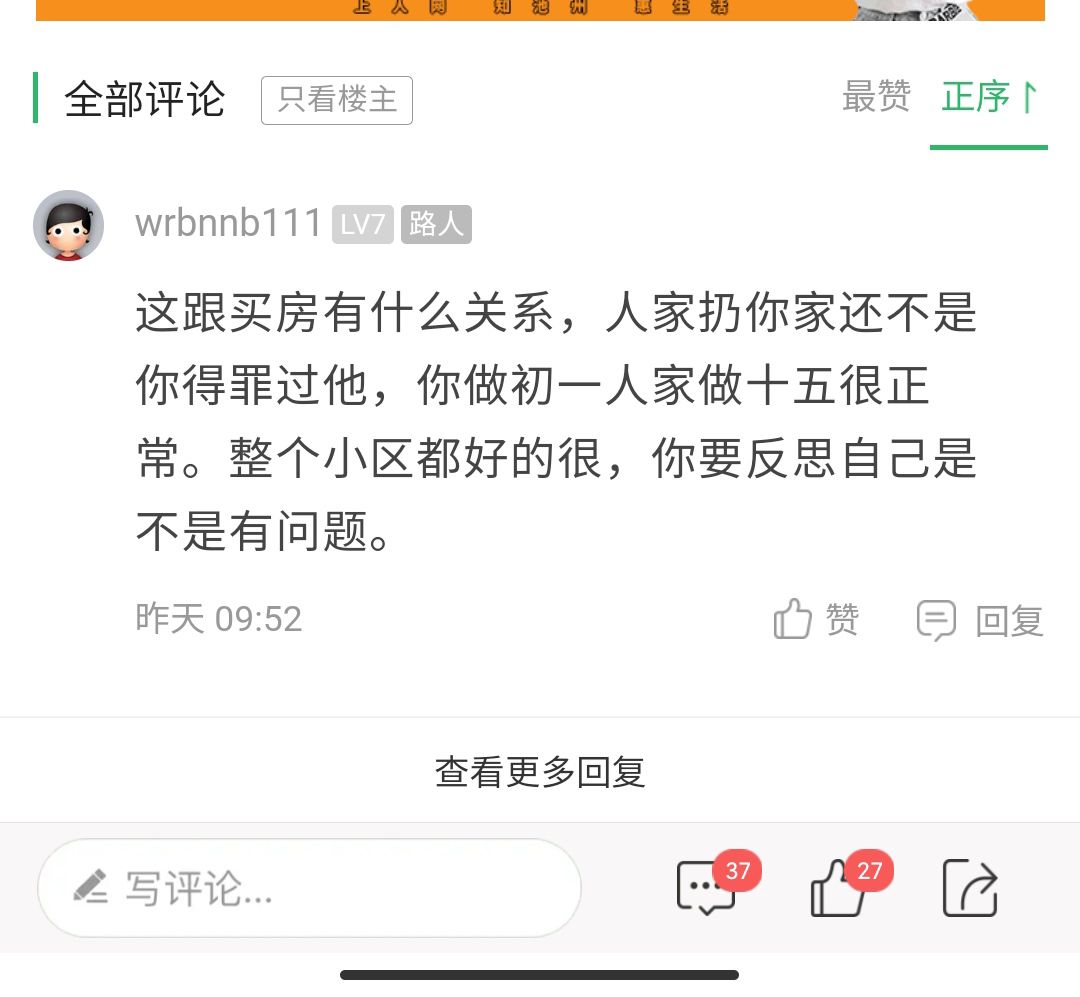Switch to 正序 comment order

pos(988,98)
